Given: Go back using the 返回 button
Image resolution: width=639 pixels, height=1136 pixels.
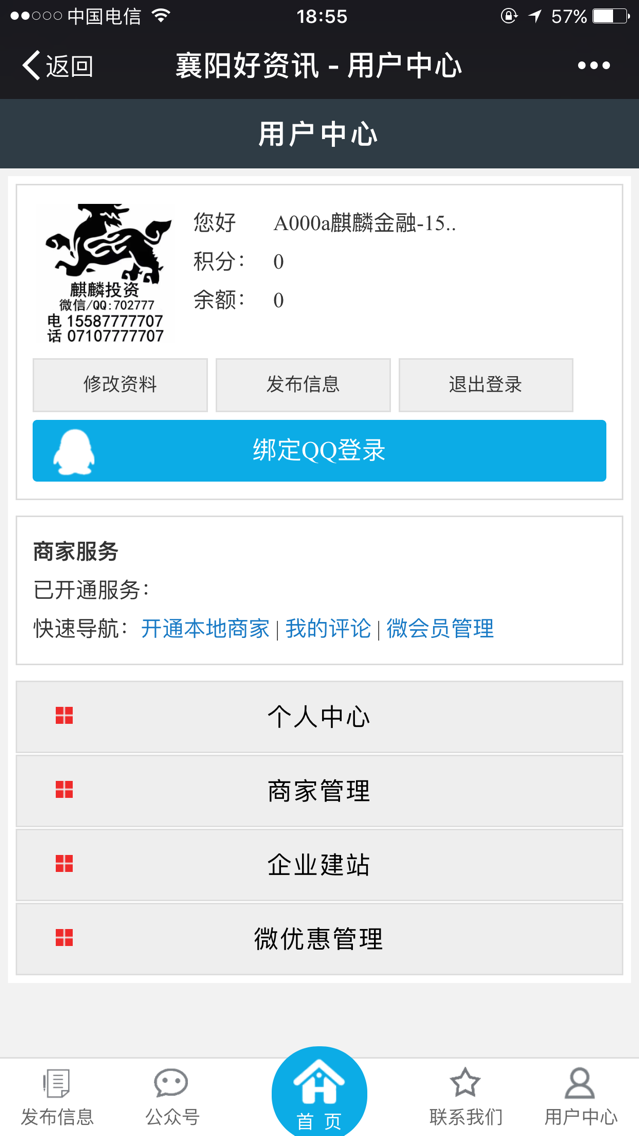Looking at the screenshot, I should click(58, 66).
